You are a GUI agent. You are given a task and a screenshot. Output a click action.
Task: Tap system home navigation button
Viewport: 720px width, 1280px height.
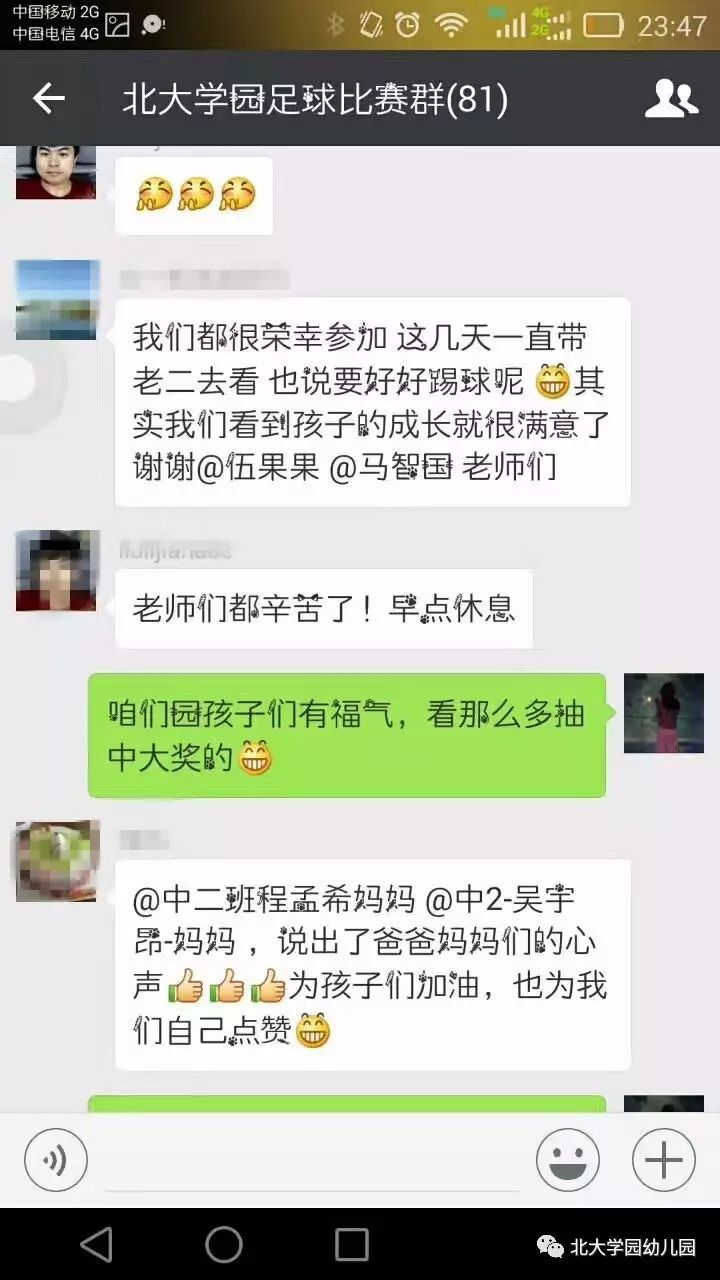(x=224, y=1244)
